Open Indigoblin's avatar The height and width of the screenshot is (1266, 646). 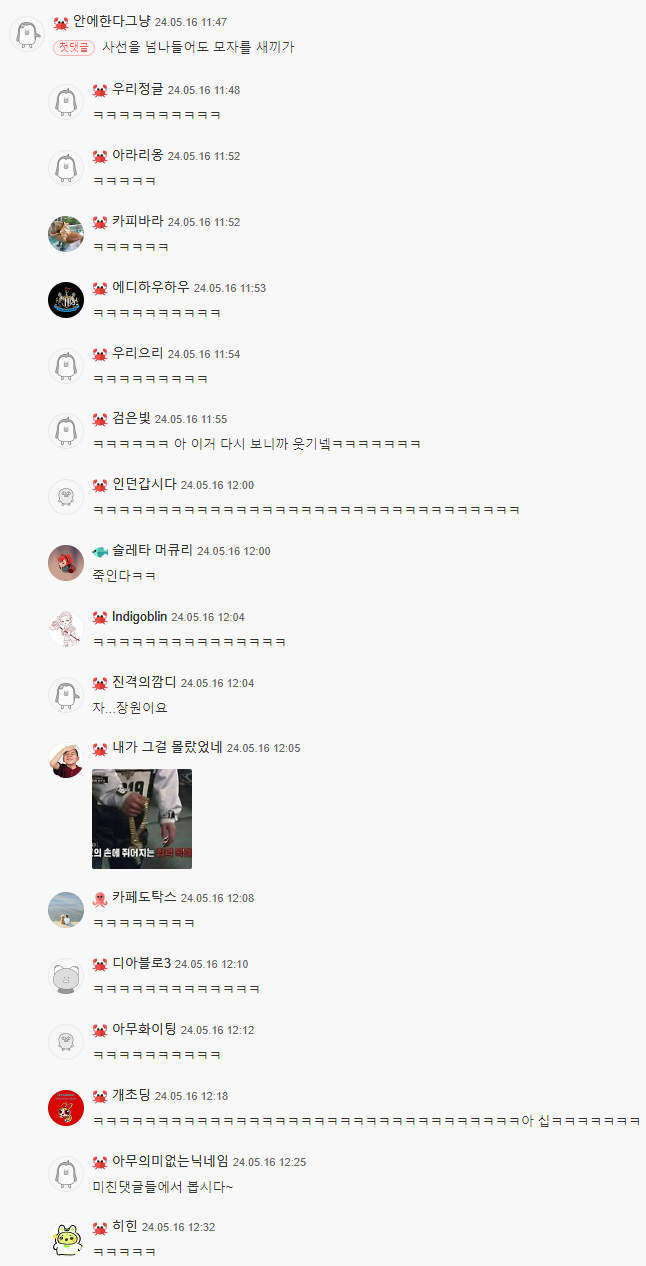66,629
